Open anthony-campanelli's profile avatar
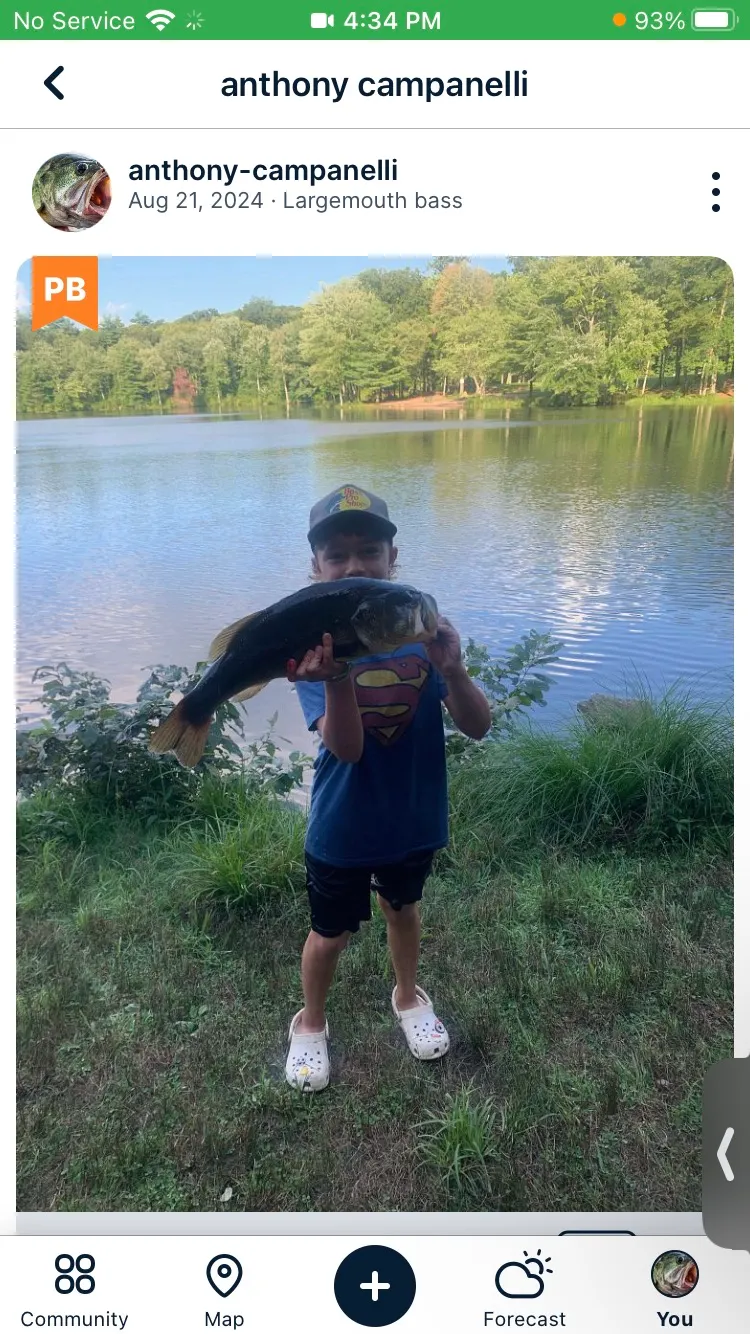The width and height of the screenshot is (750, 1334). tap(72, 192)
